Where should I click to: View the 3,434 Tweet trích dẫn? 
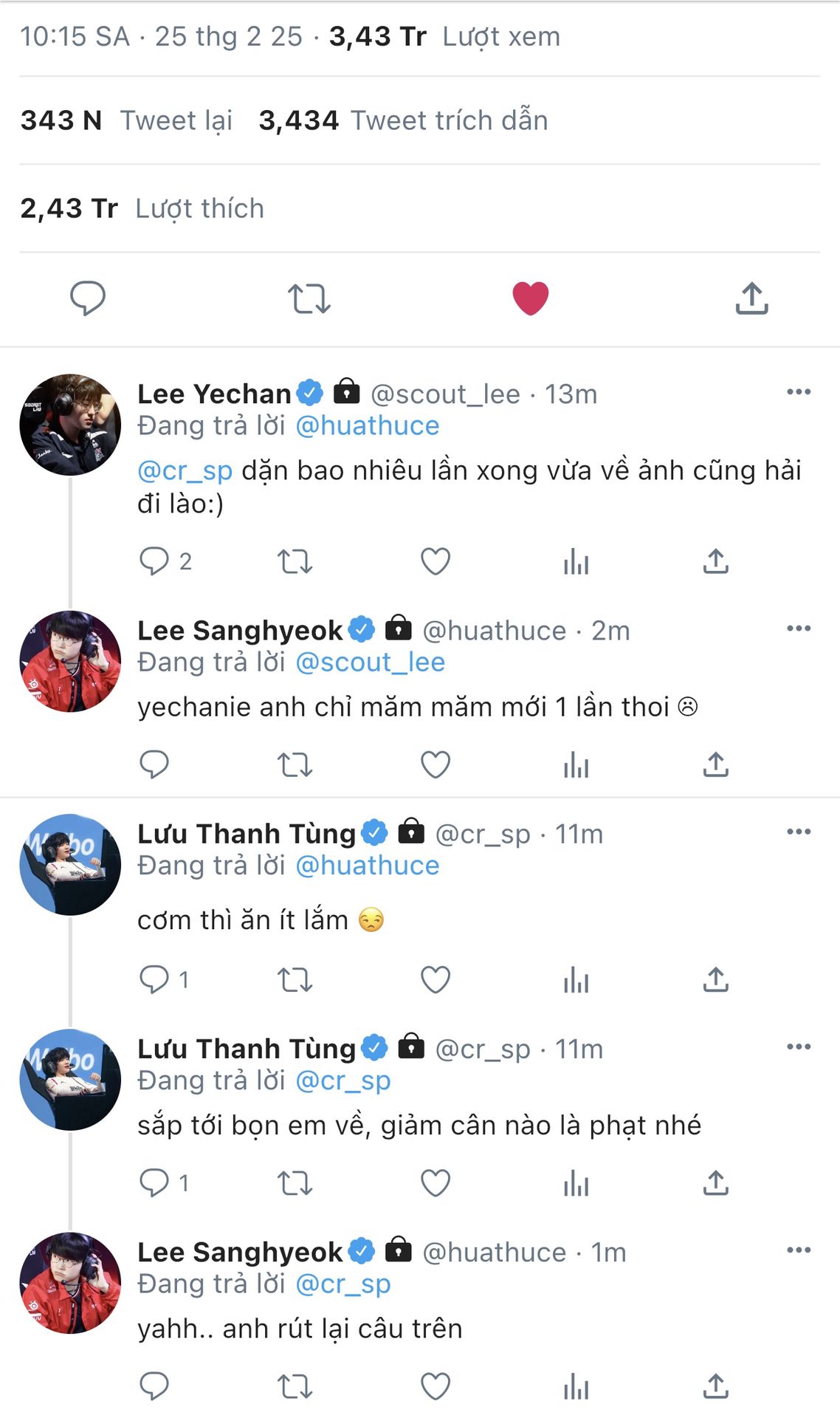click(403, 120)
